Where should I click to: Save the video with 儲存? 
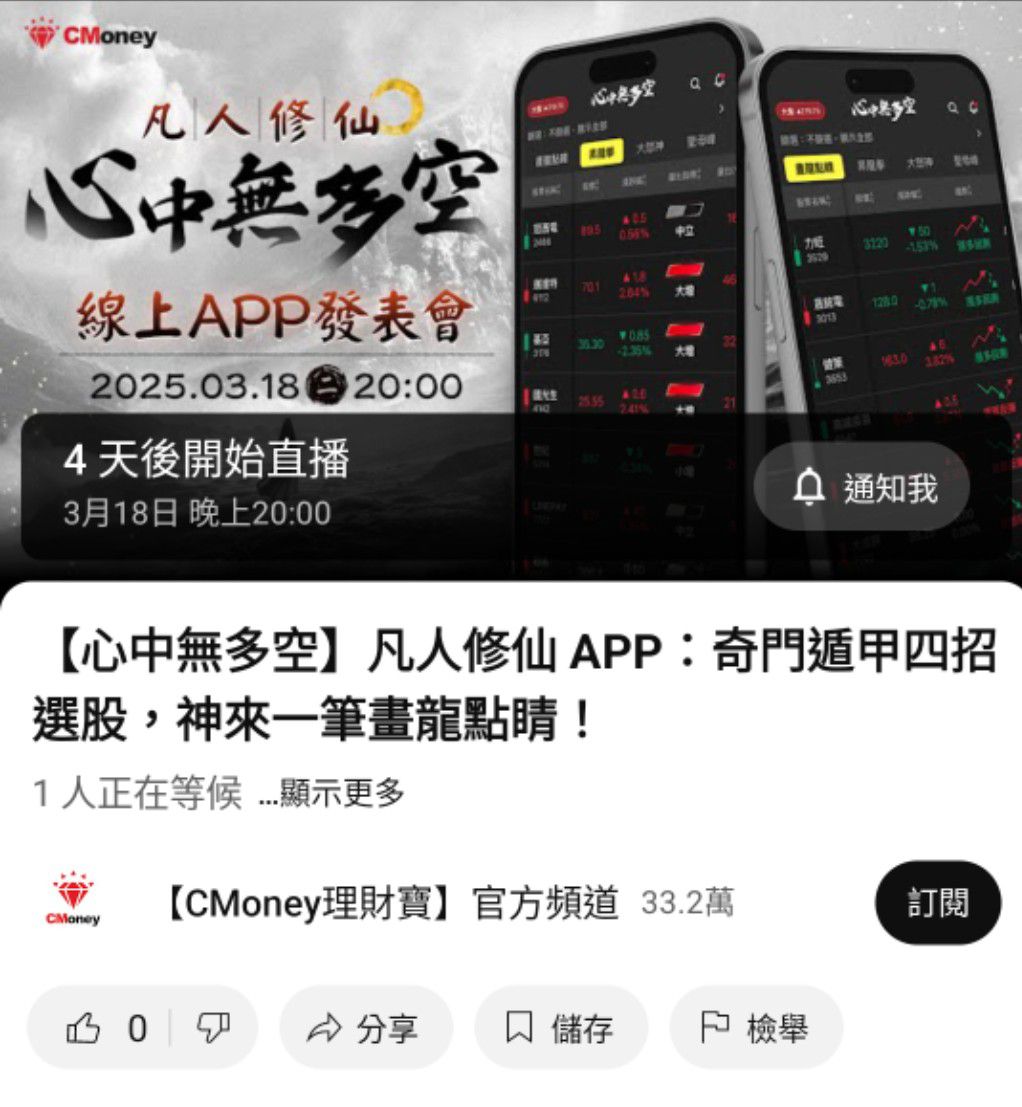[x=560, y=1028]
